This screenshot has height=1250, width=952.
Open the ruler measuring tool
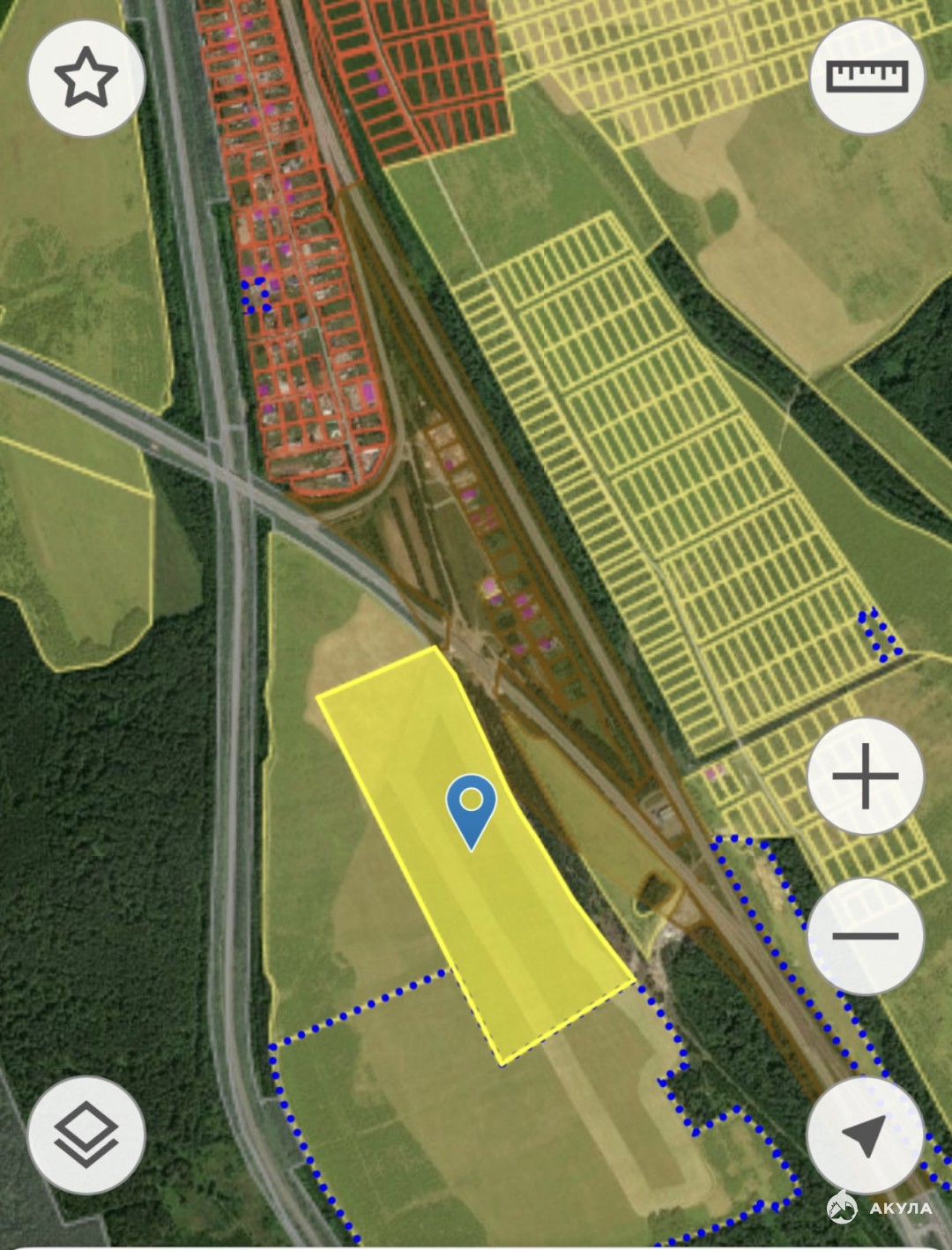coord(866,77)
